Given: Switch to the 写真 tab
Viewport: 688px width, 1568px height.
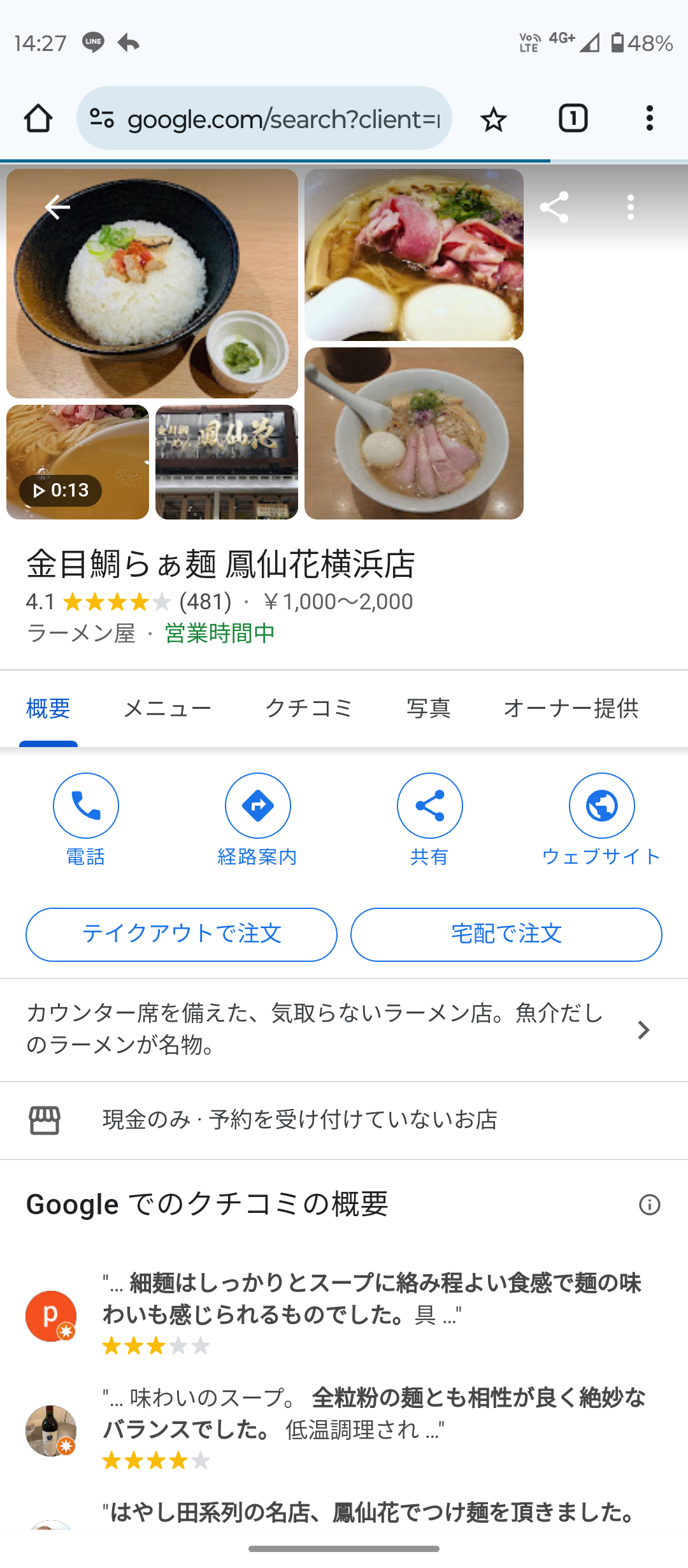Looking at the screenshot, I should [428, 708].
